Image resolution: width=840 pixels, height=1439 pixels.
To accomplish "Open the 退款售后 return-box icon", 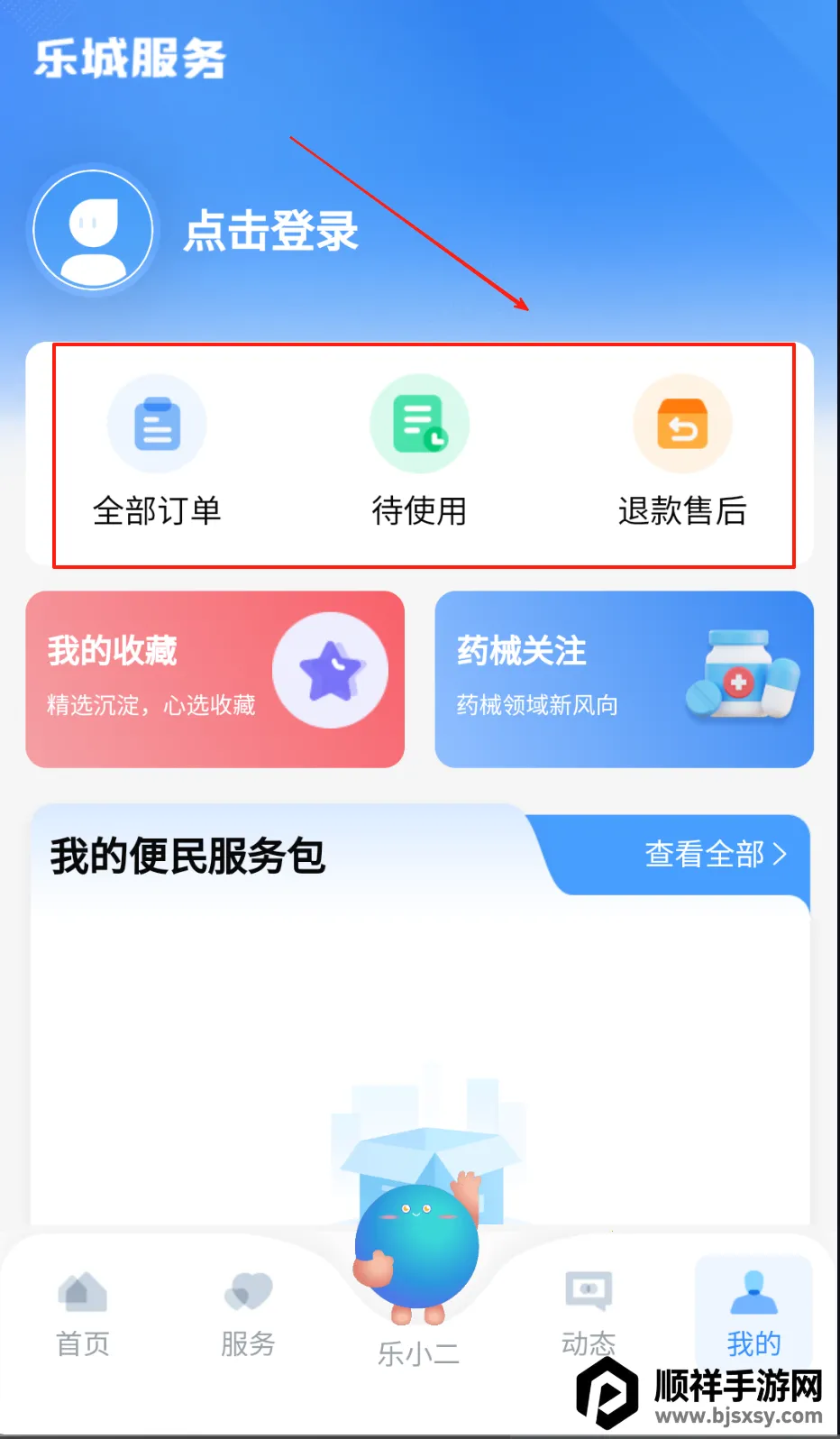I will coord(682,422).
